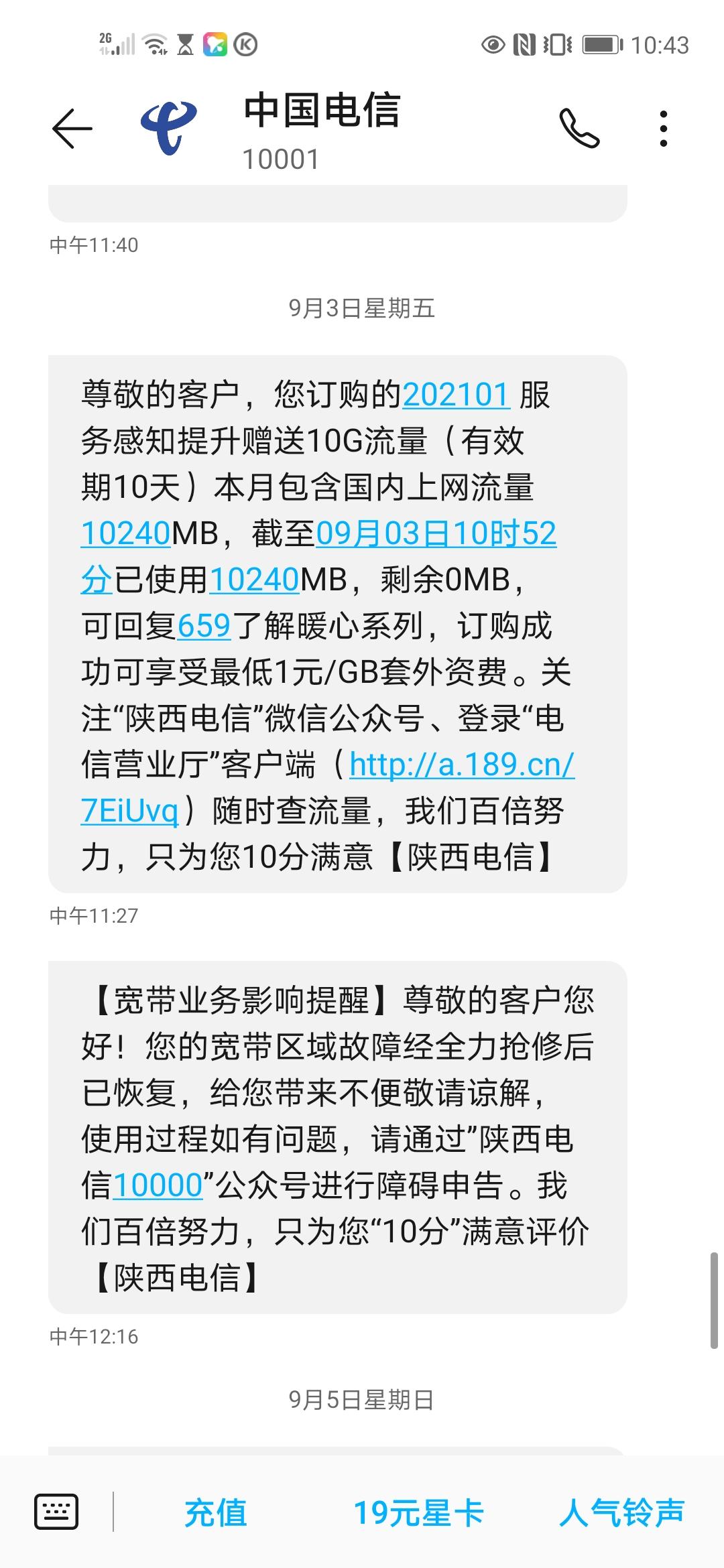
Task: Tap the linked number 659
Action: coord(204,626)
